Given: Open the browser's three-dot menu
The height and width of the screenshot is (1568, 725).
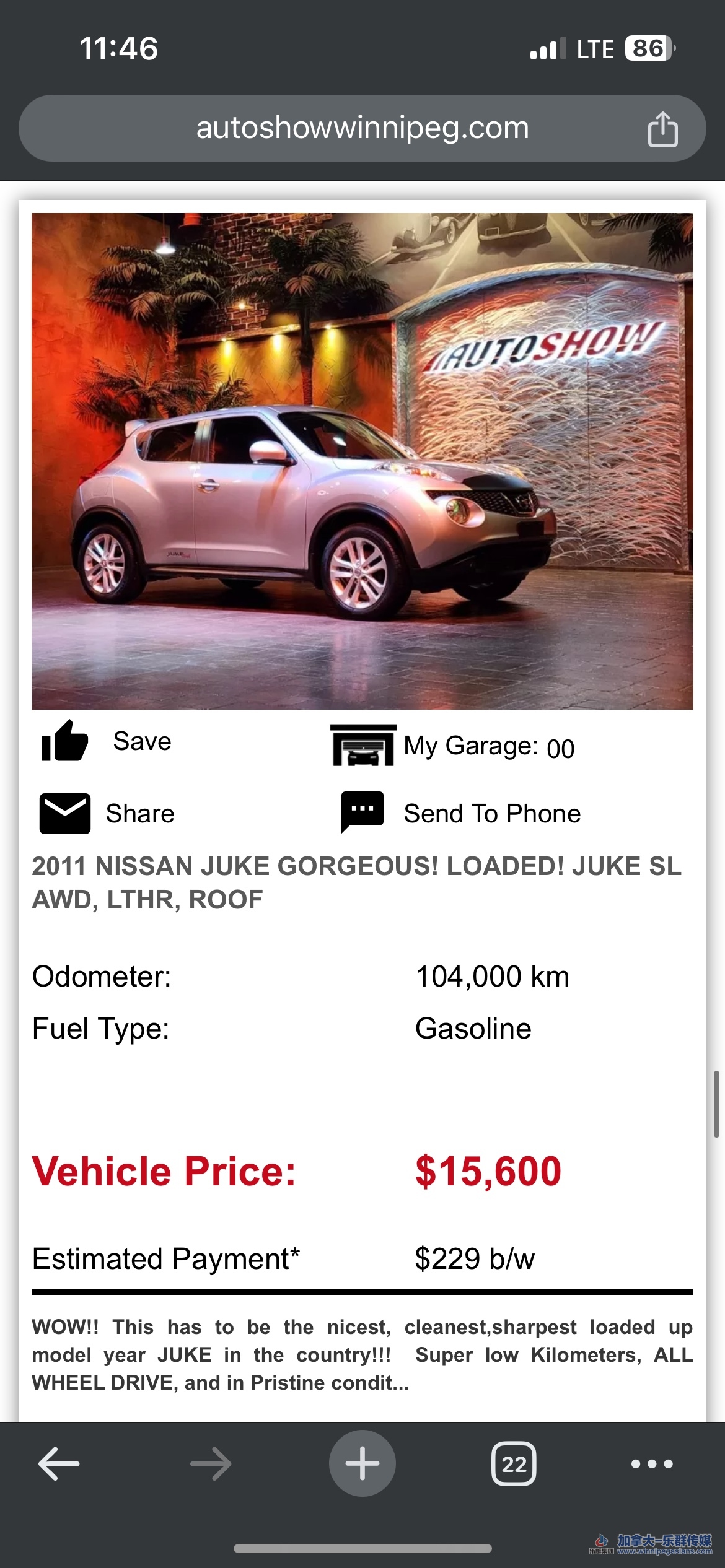Looking at the screenshot, I should coord(651,1464).
